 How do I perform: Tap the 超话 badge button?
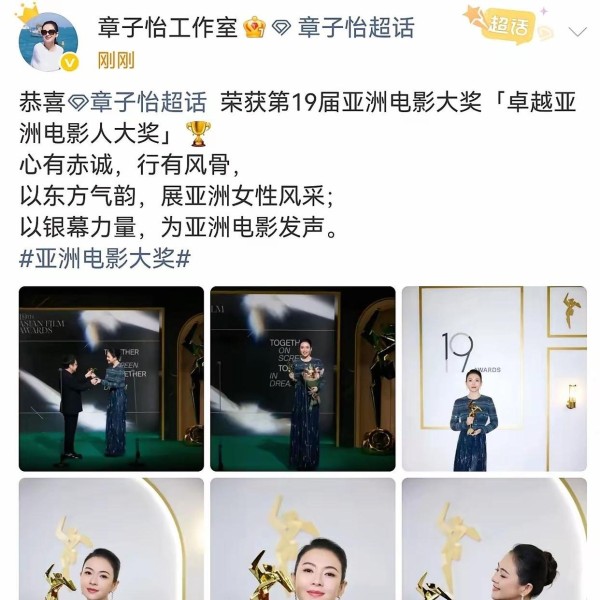click(x=505, y=26)
